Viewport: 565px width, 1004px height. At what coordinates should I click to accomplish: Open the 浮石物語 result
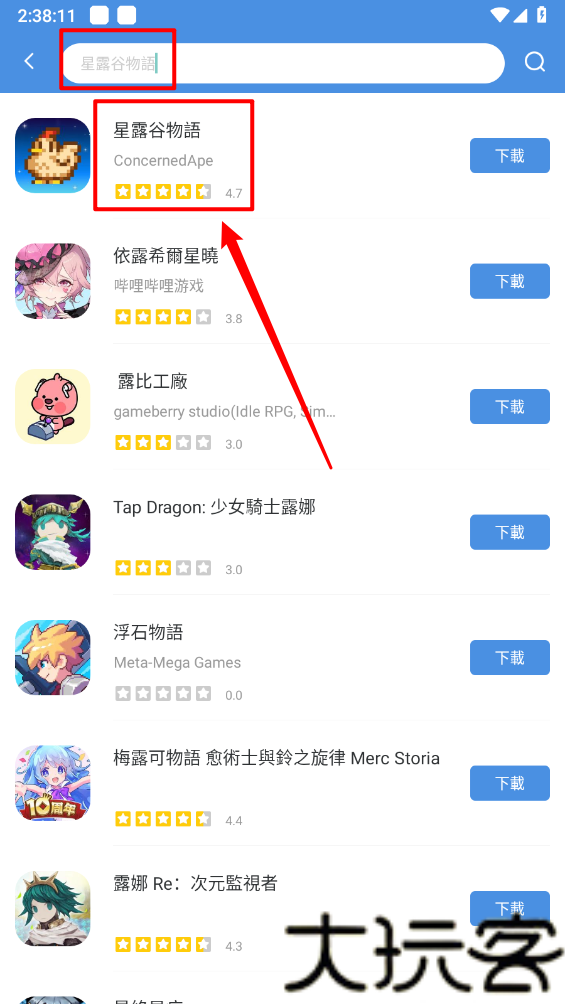coord(282,658)
